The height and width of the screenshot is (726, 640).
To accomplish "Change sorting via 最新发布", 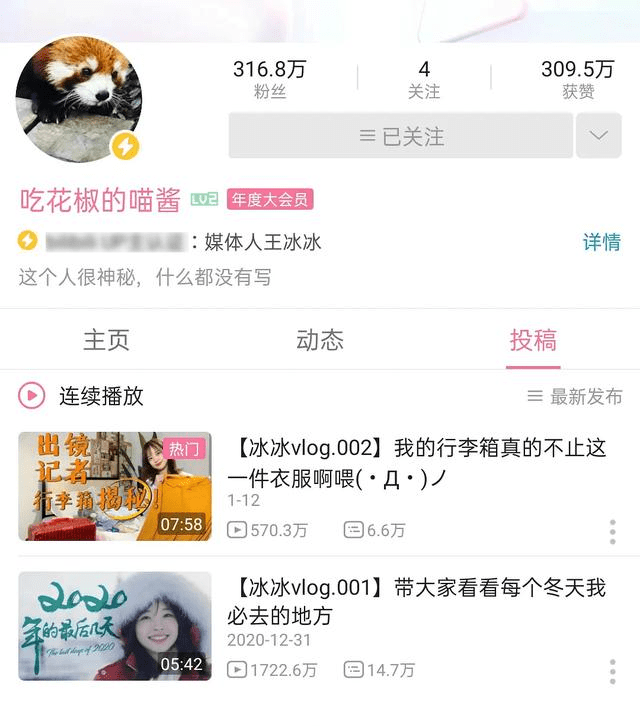I will pyautogui.click(x=575, y=397).
